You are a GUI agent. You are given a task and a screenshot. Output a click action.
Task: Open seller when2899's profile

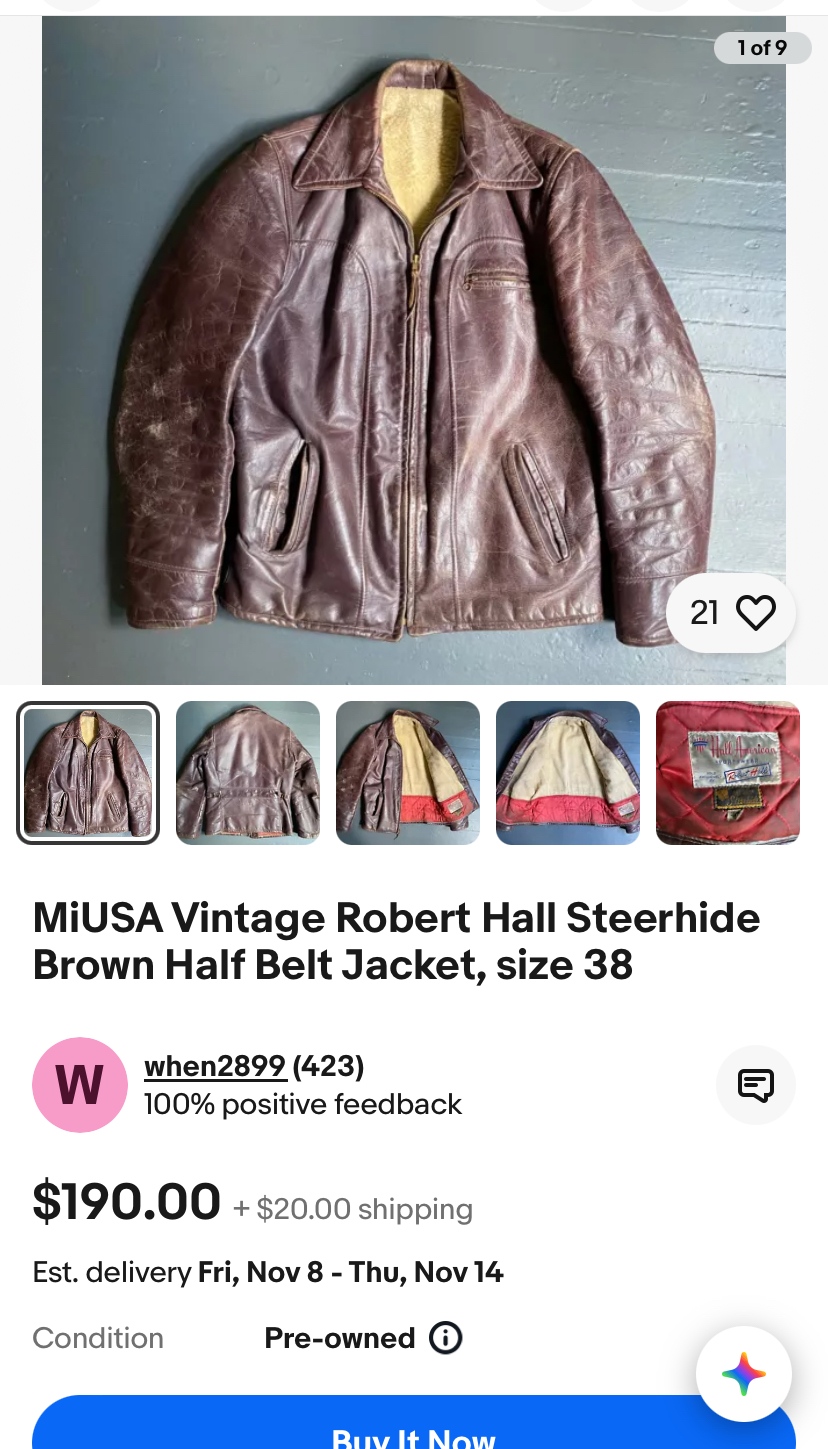click(x=216, y=1066)
